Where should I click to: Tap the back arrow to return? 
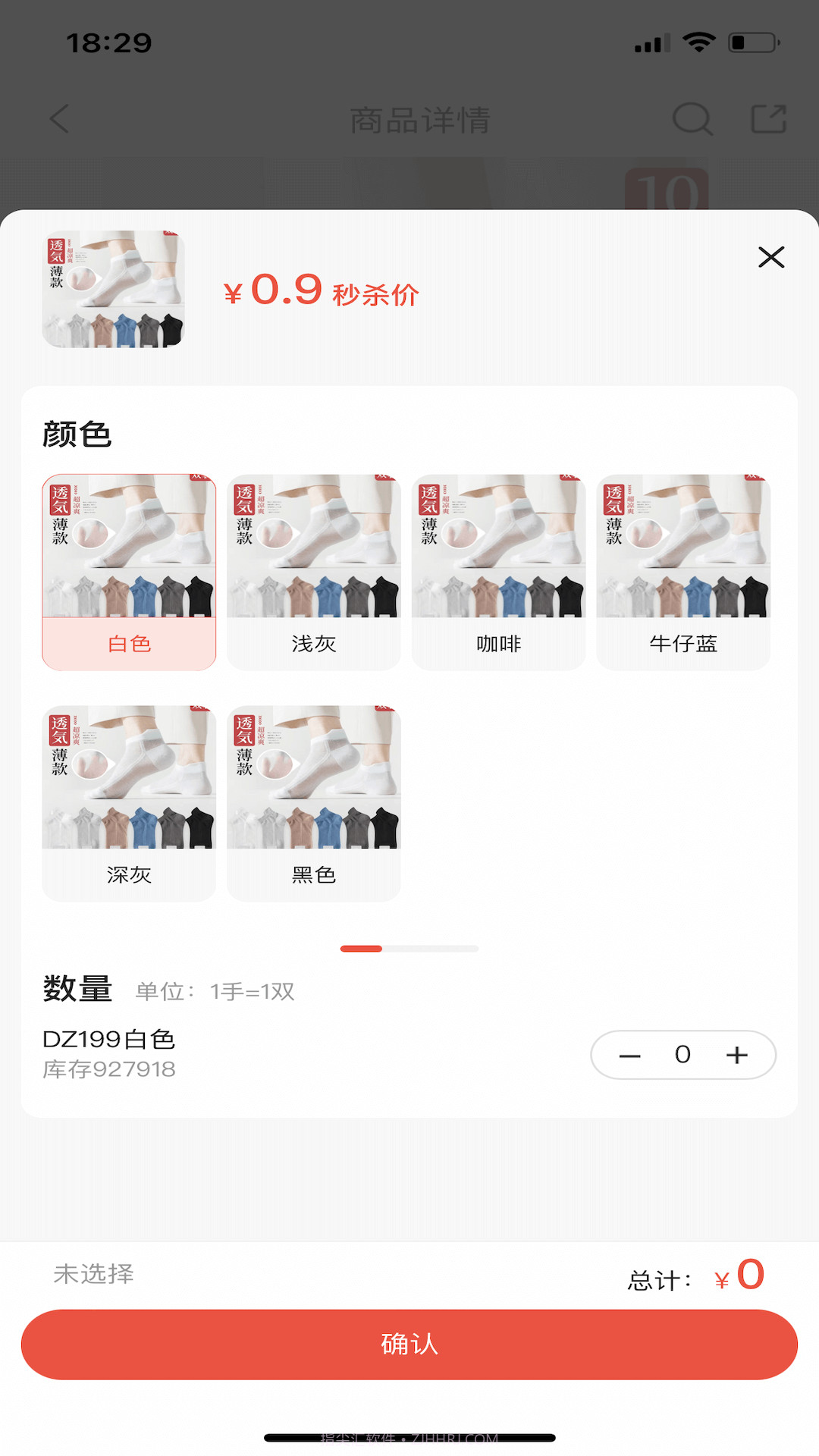58,118
